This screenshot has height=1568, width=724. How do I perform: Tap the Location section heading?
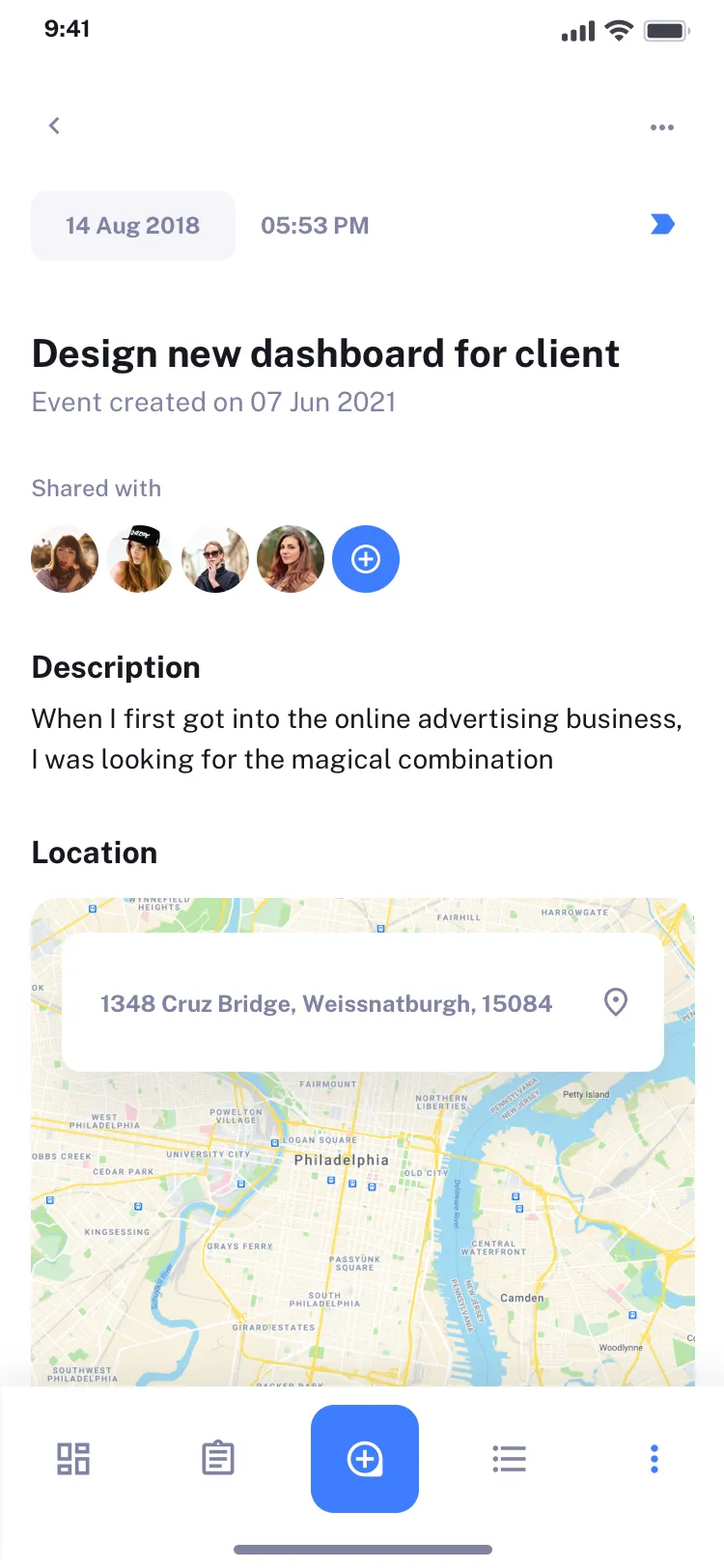tap(94, 852)
